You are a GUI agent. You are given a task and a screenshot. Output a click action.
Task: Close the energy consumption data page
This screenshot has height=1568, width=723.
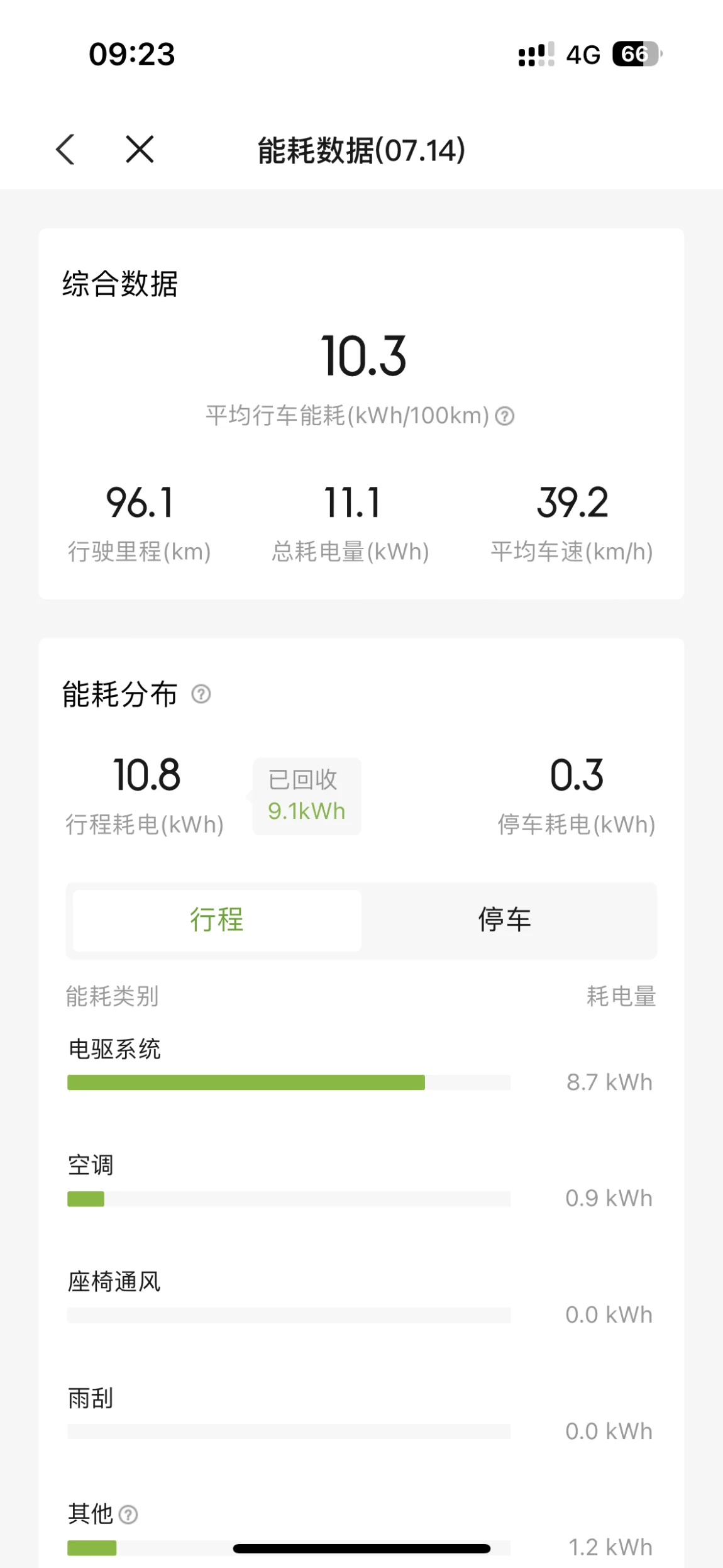140,150
